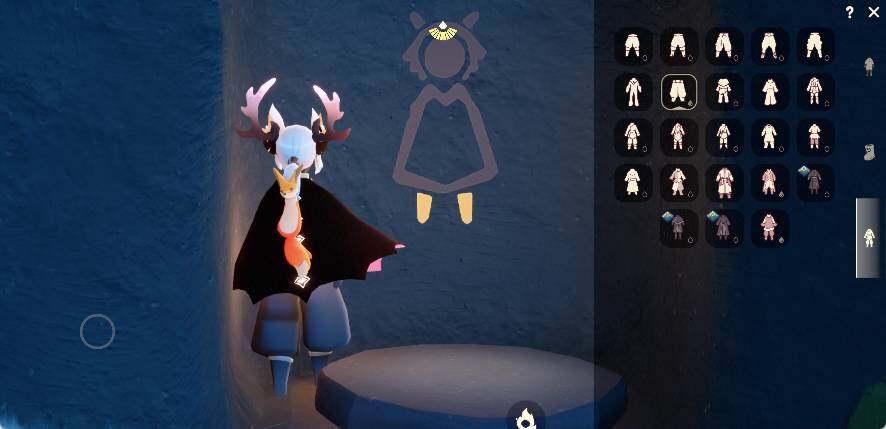Switch to the grey figure category tab
The image size is (886, 429).
tap(869, 67)
